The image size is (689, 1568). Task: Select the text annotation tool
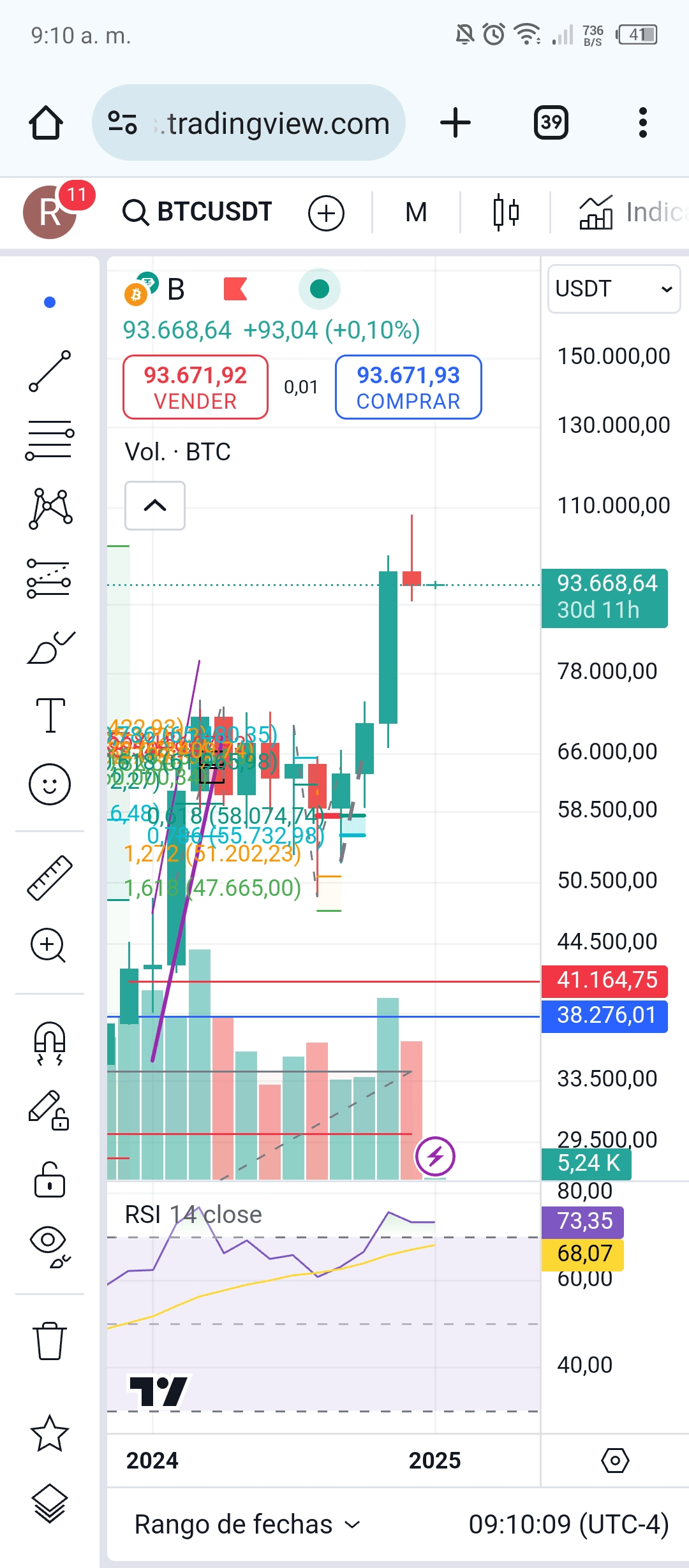(50, 715)
